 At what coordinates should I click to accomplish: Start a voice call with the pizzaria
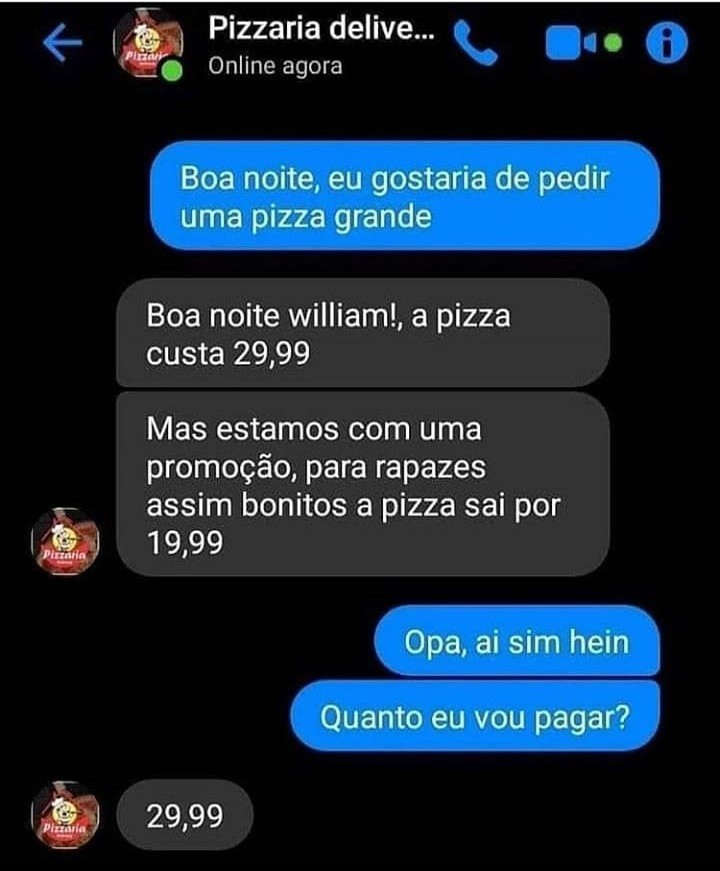[x=475, y=43]
